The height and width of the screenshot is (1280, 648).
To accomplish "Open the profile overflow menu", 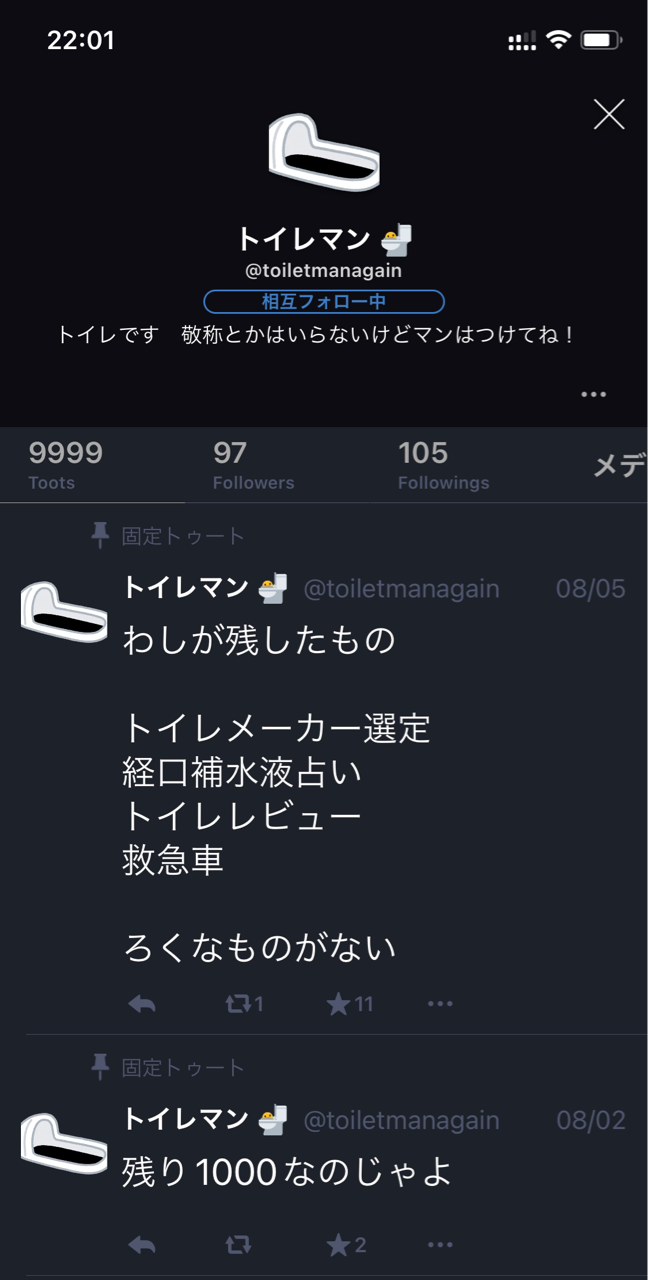I will (x=593, y=394).
